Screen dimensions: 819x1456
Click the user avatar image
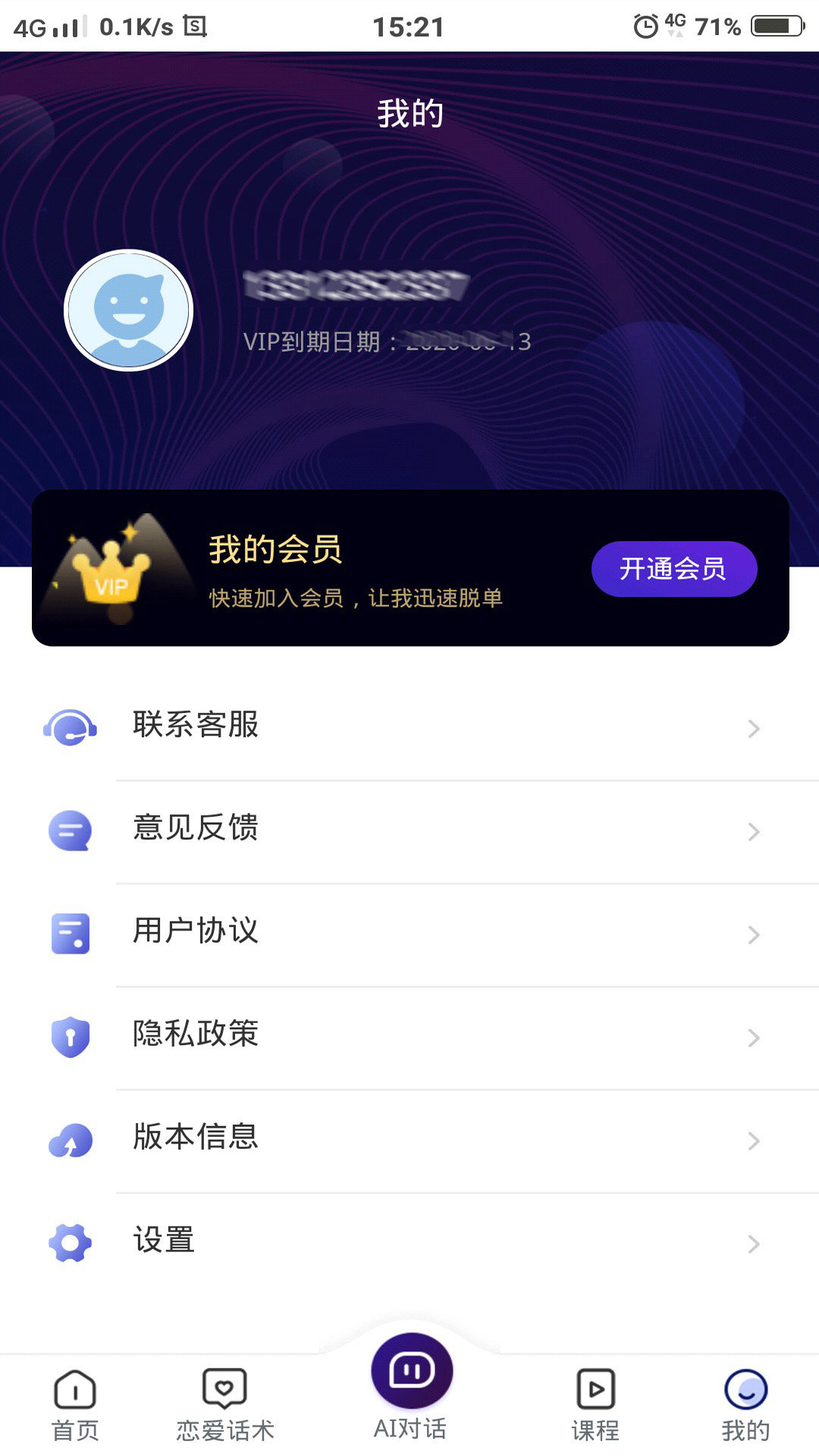point(129,311)
